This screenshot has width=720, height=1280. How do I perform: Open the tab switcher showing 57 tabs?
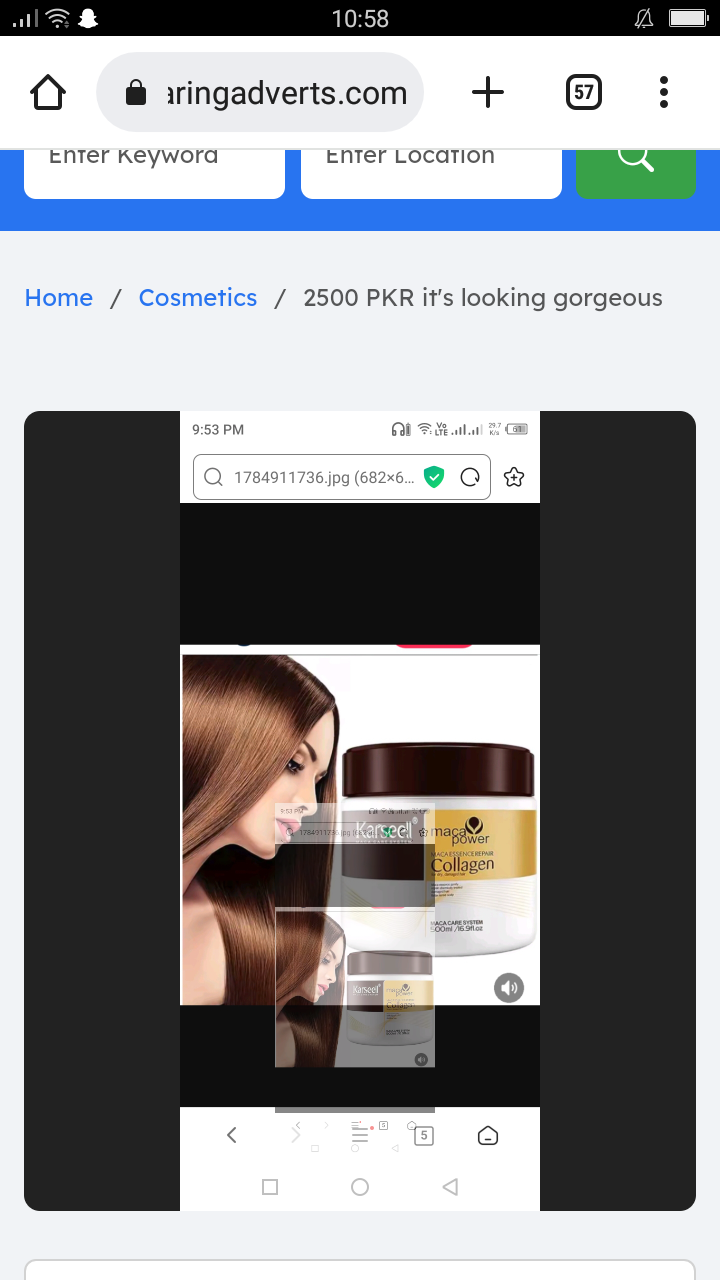click(x=584, y=93)
